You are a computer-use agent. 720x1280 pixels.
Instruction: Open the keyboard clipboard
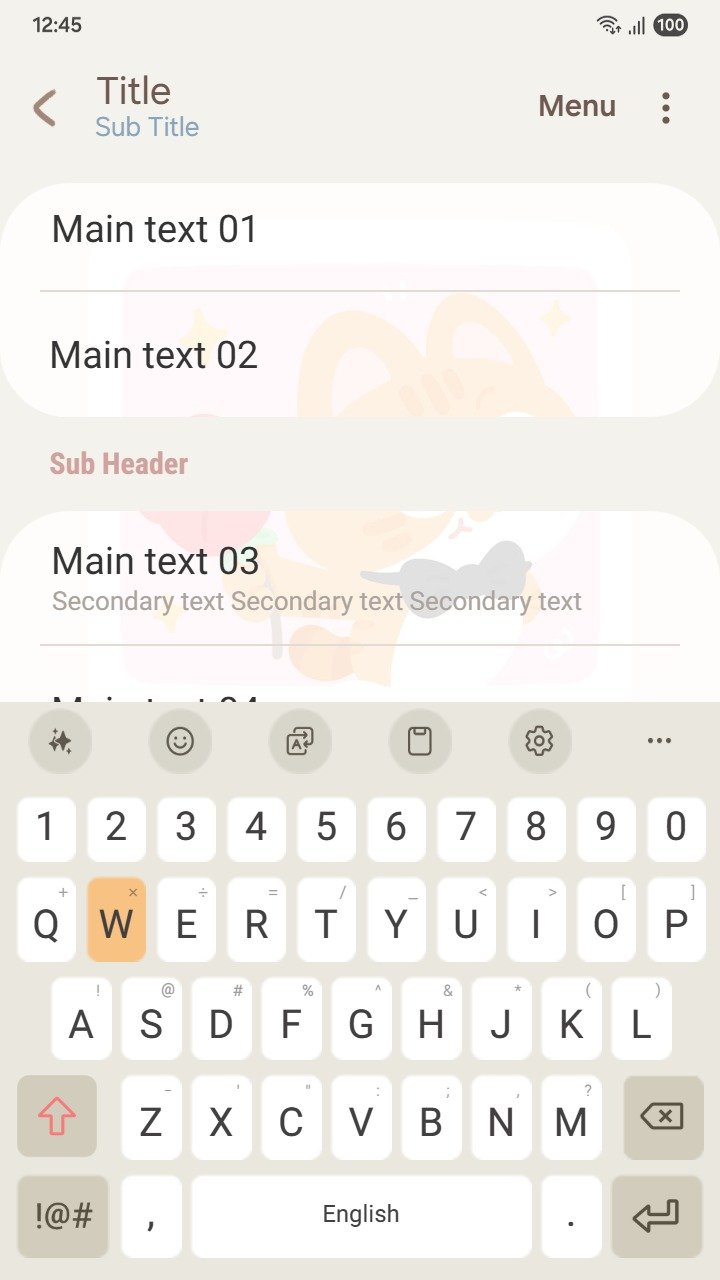(420, 741)
